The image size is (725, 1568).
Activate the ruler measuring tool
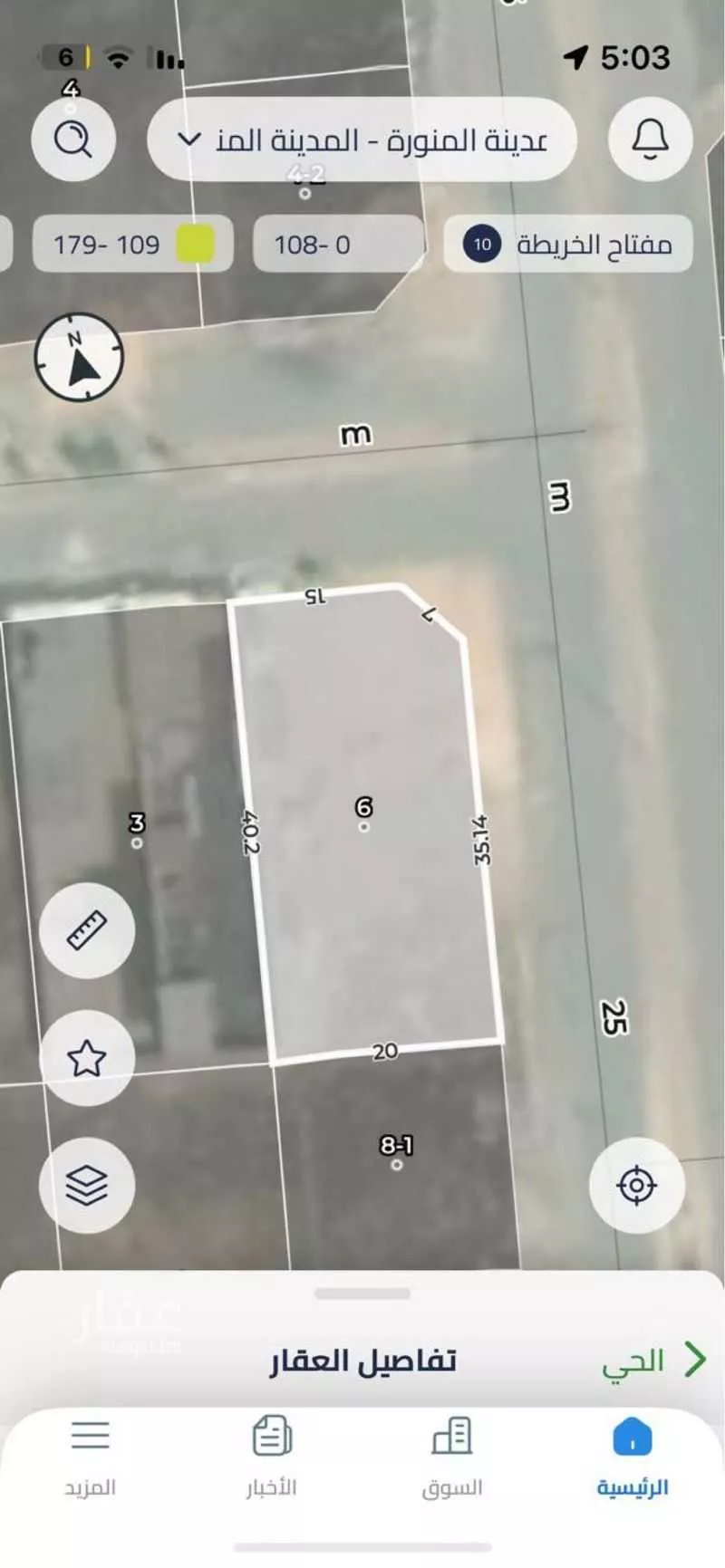tap(87, 929)
